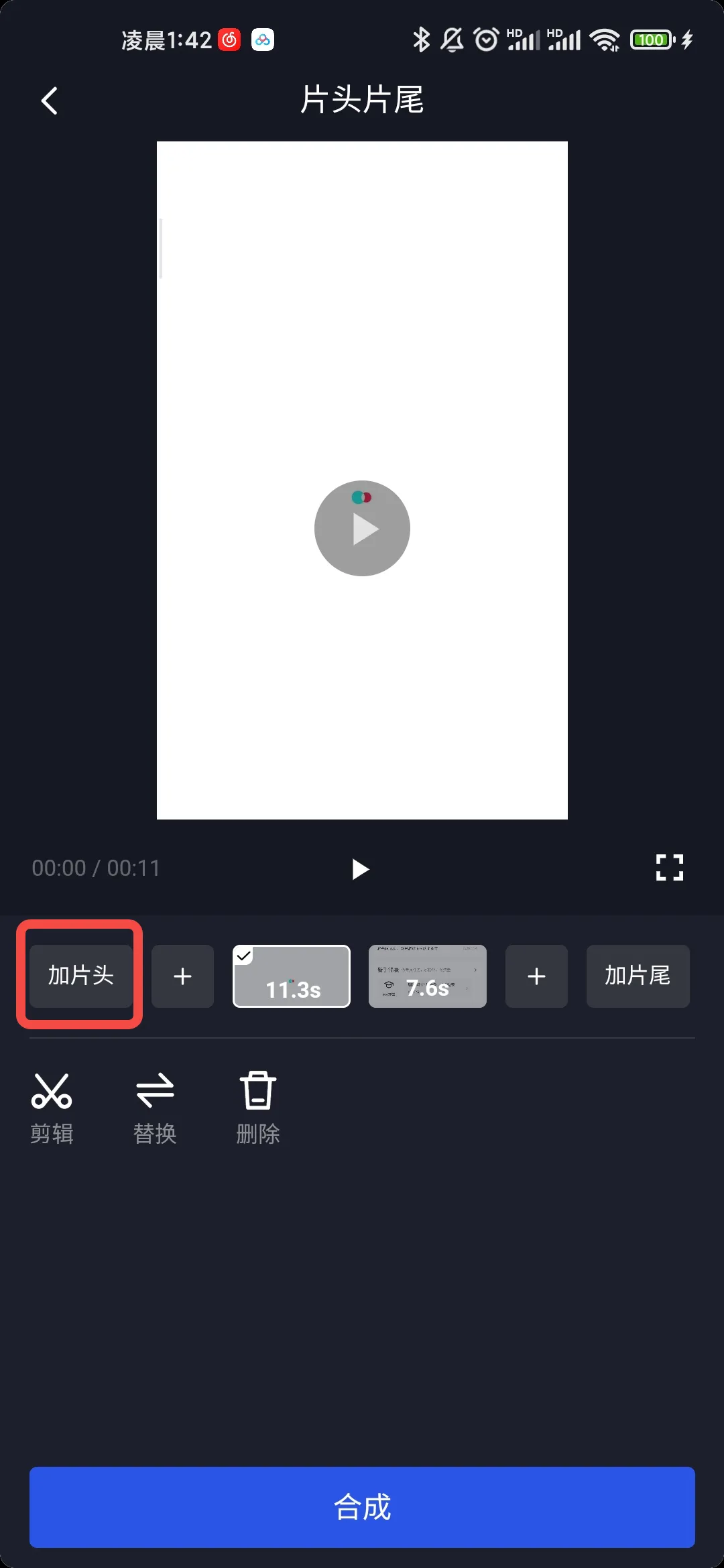Tap the plus button before 加片尾

(x=536, y=976)
